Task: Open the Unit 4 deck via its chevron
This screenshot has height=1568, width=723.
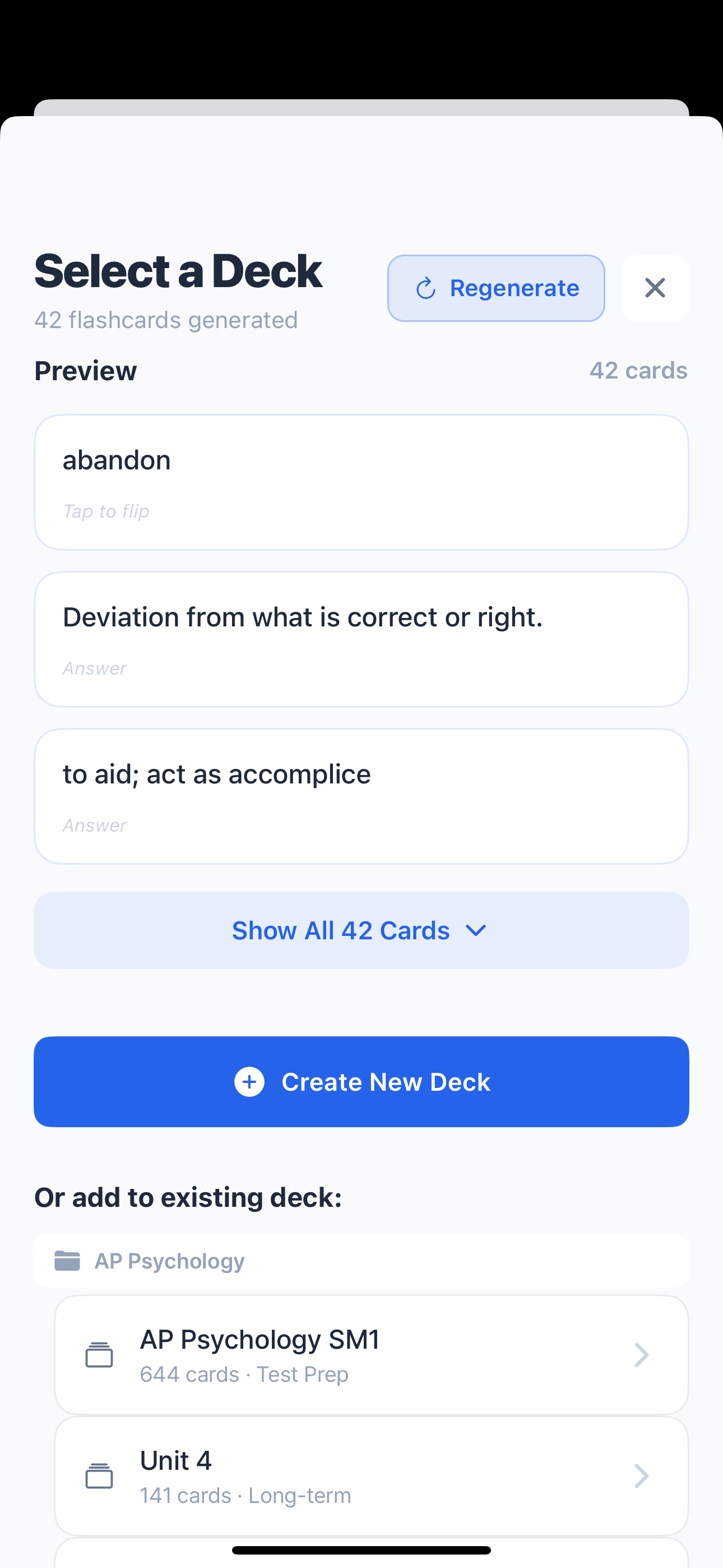Action: pyautogui.click(x=642, y=1475)
